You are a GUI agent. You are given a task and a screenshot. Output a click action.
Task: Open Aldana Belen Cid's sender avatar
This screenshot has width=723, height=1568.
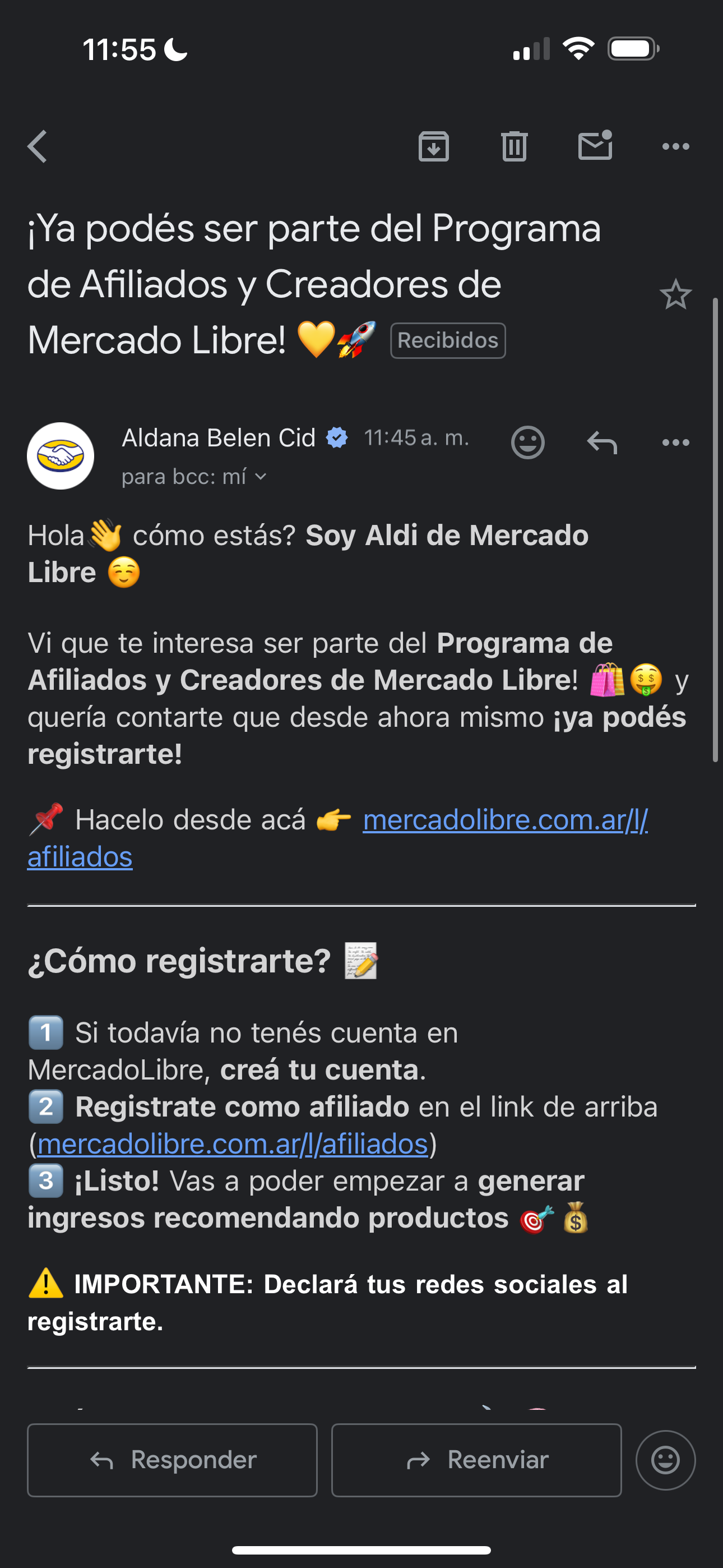pyautogui.click(x=61, y=456)
